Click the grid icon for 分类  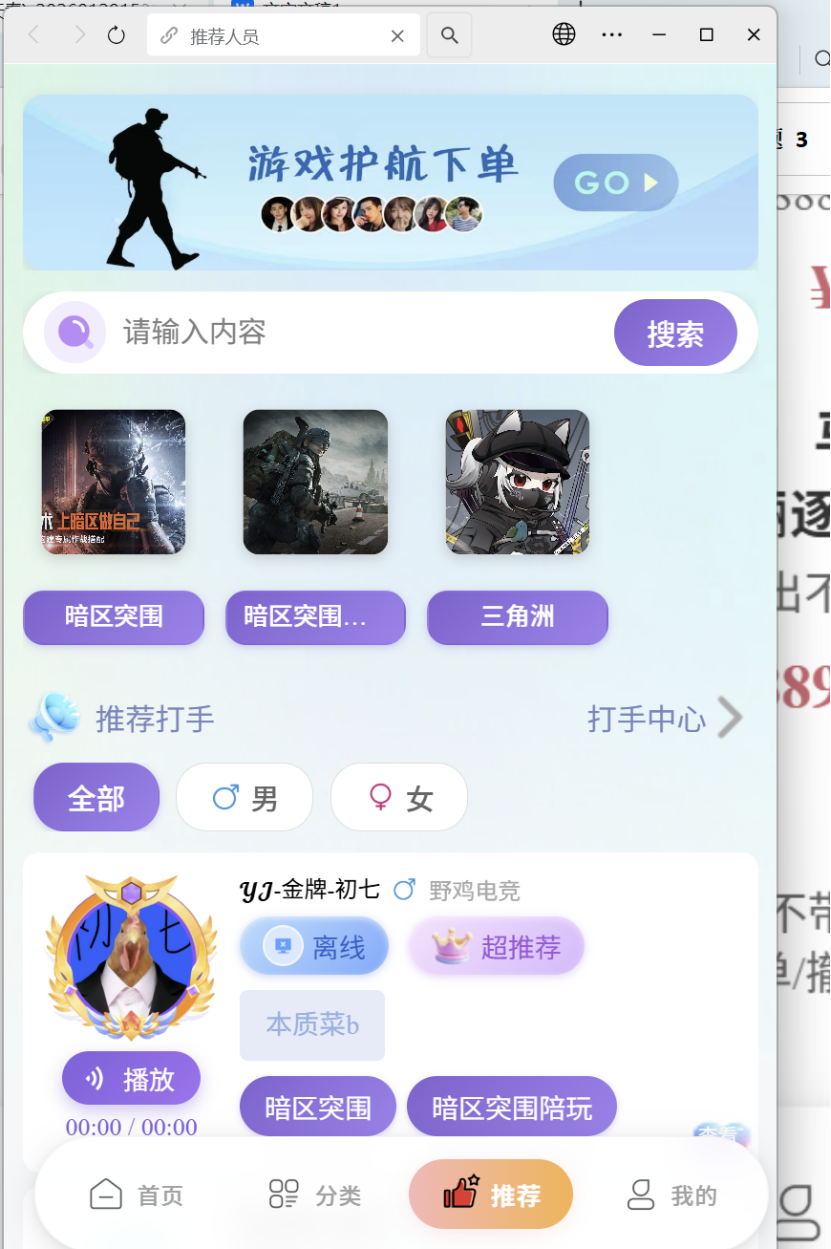pyautogui.click(x=282, y=1192)
